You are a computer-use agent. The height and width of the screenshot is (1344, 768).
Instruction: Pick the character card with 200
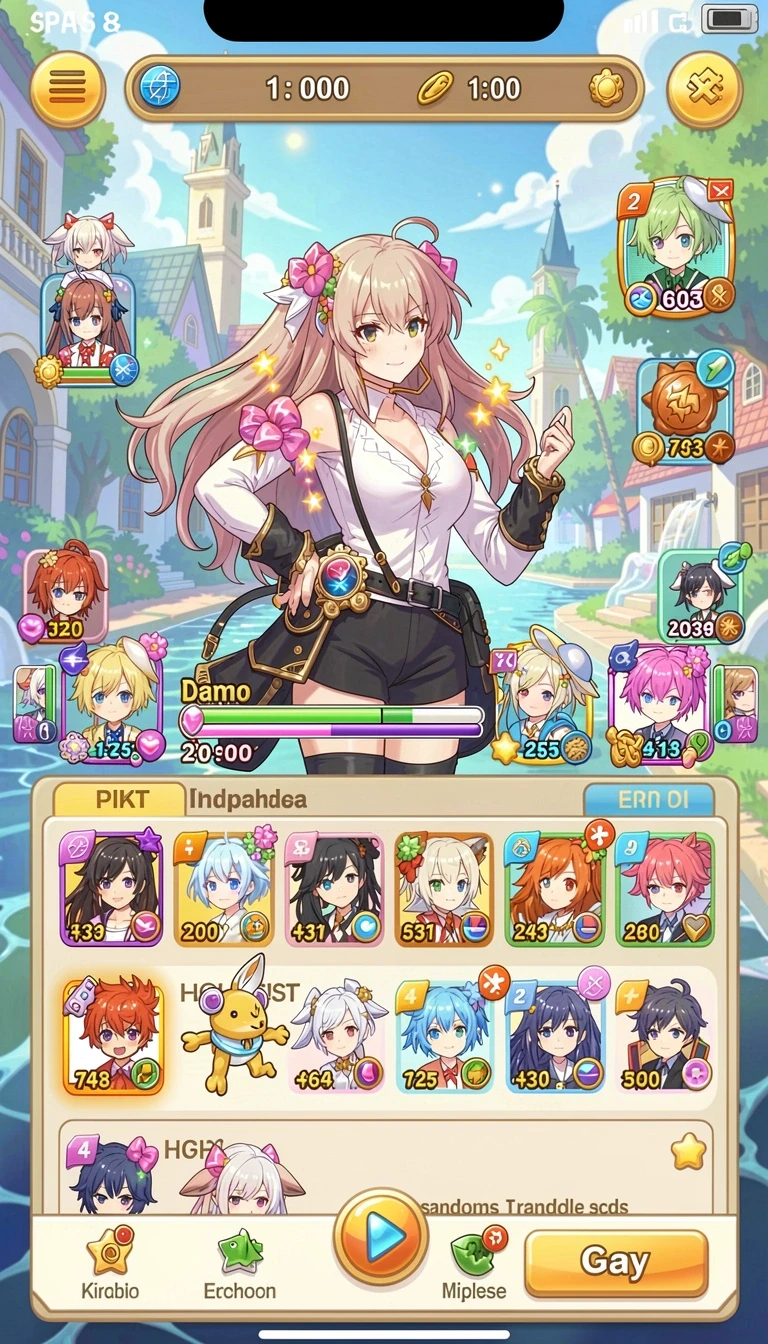(224, 889)
